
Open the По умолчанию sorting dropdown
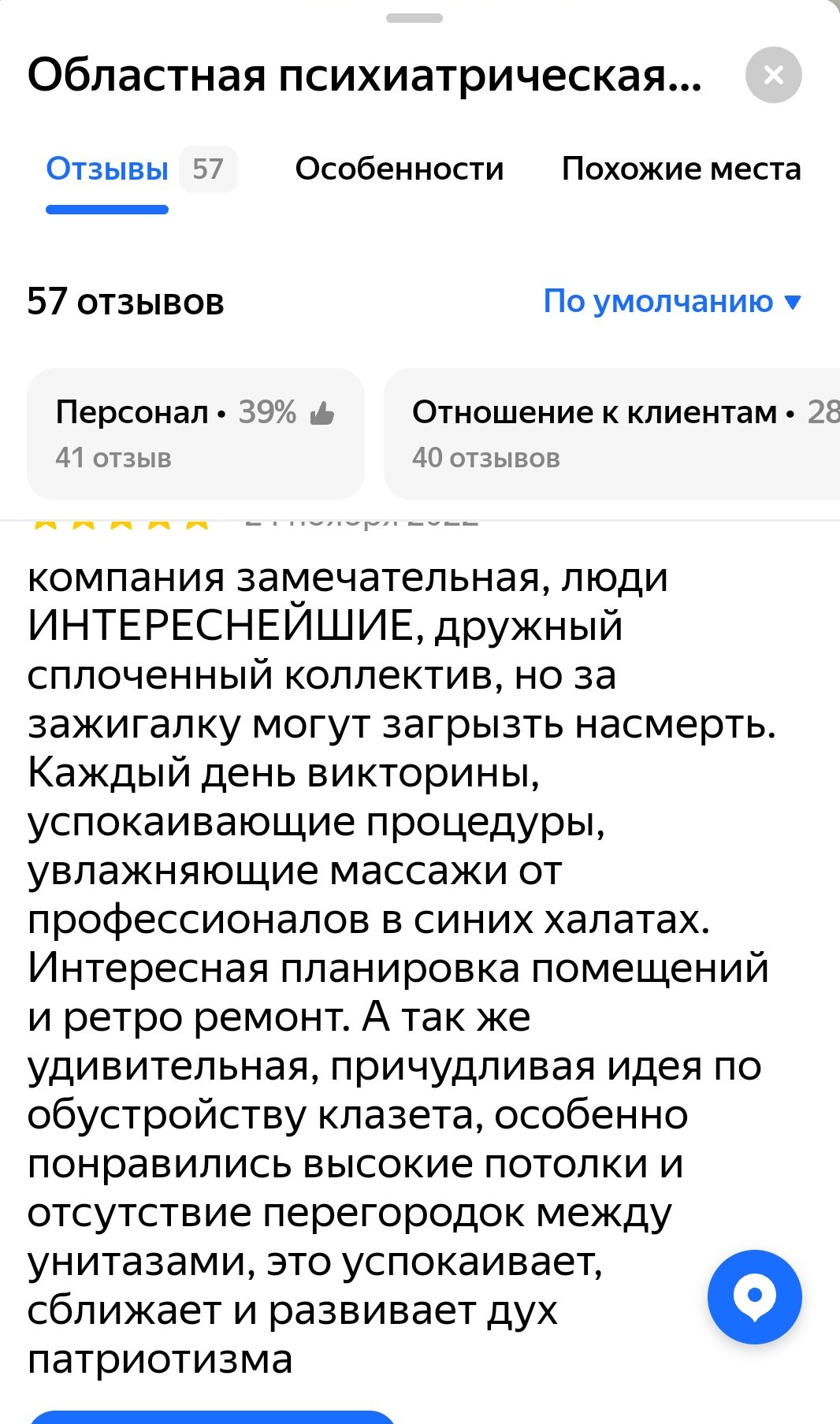tap(672, 301)
